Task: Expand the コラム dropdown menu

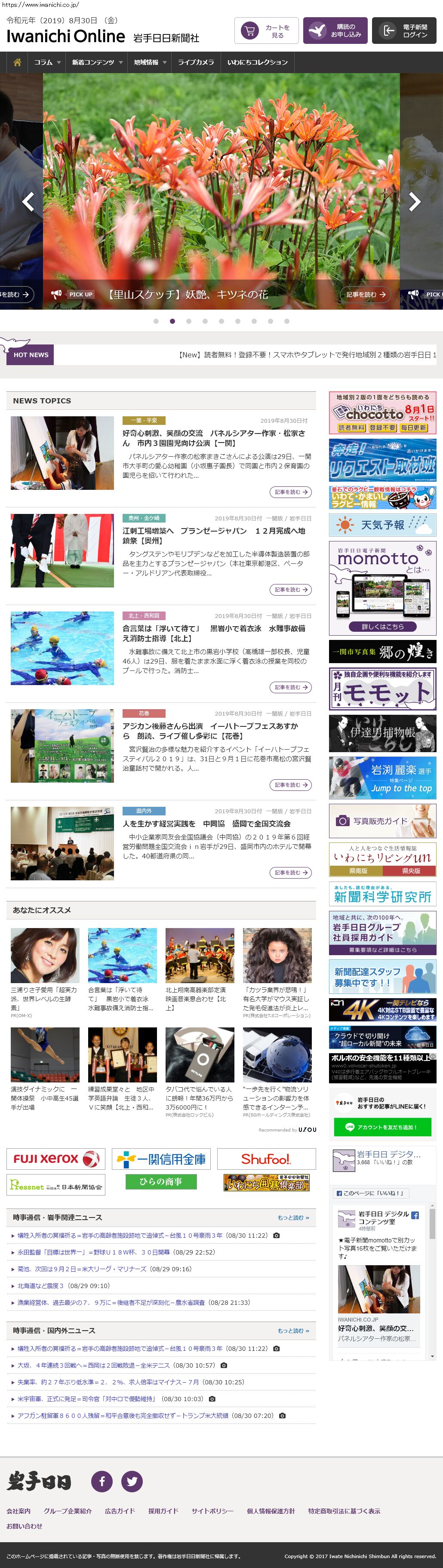Action: 46,62
